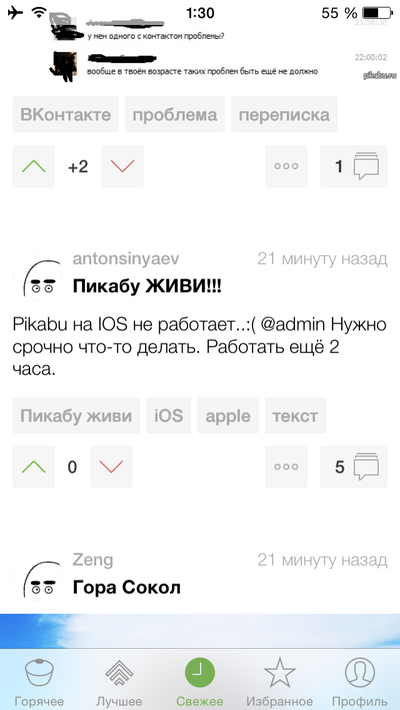Downvote the Пикабу ЖИВИ!!! post
This screenshot has width=400, height=710.
pyautogui.click(x=111, y=467)
